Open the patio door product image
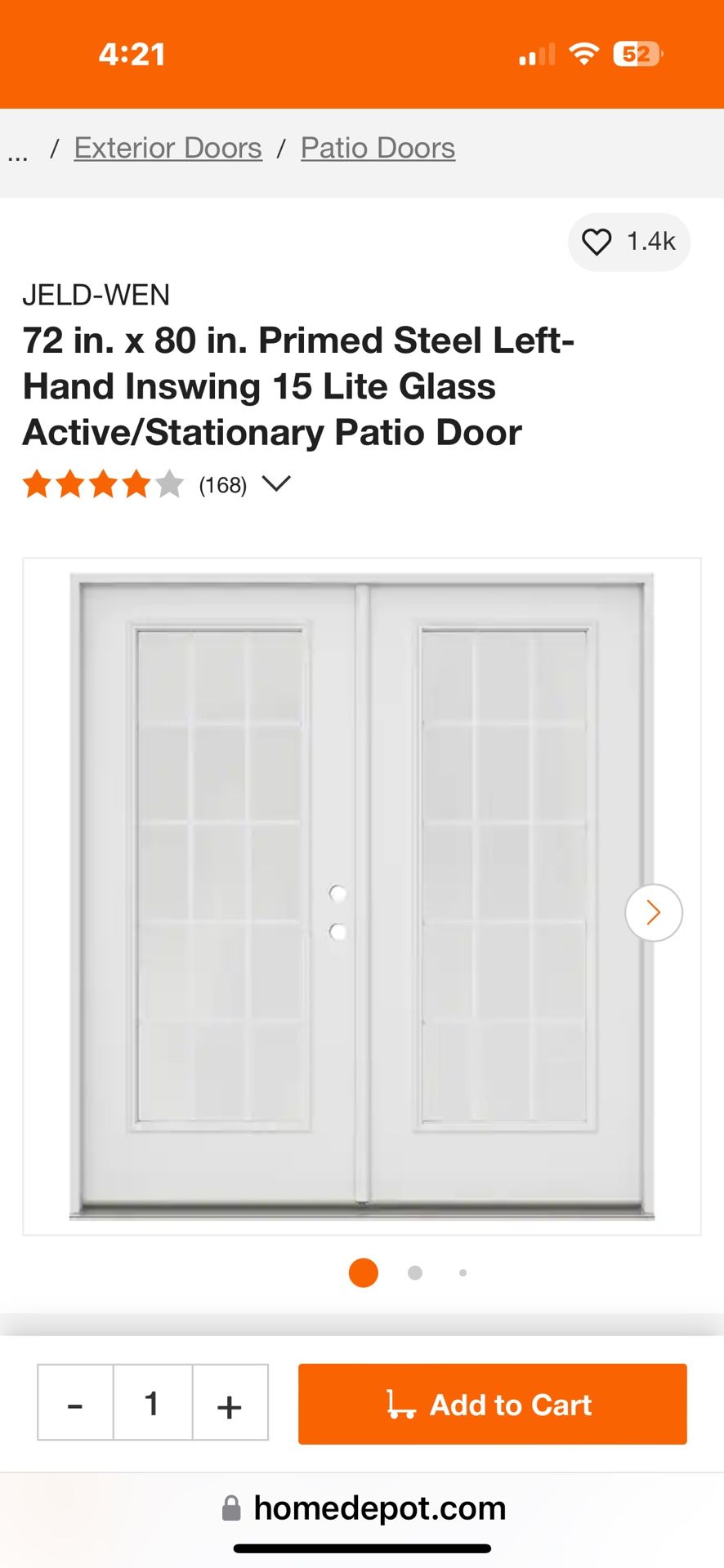The image size is (724, 1568). point(361,896)
